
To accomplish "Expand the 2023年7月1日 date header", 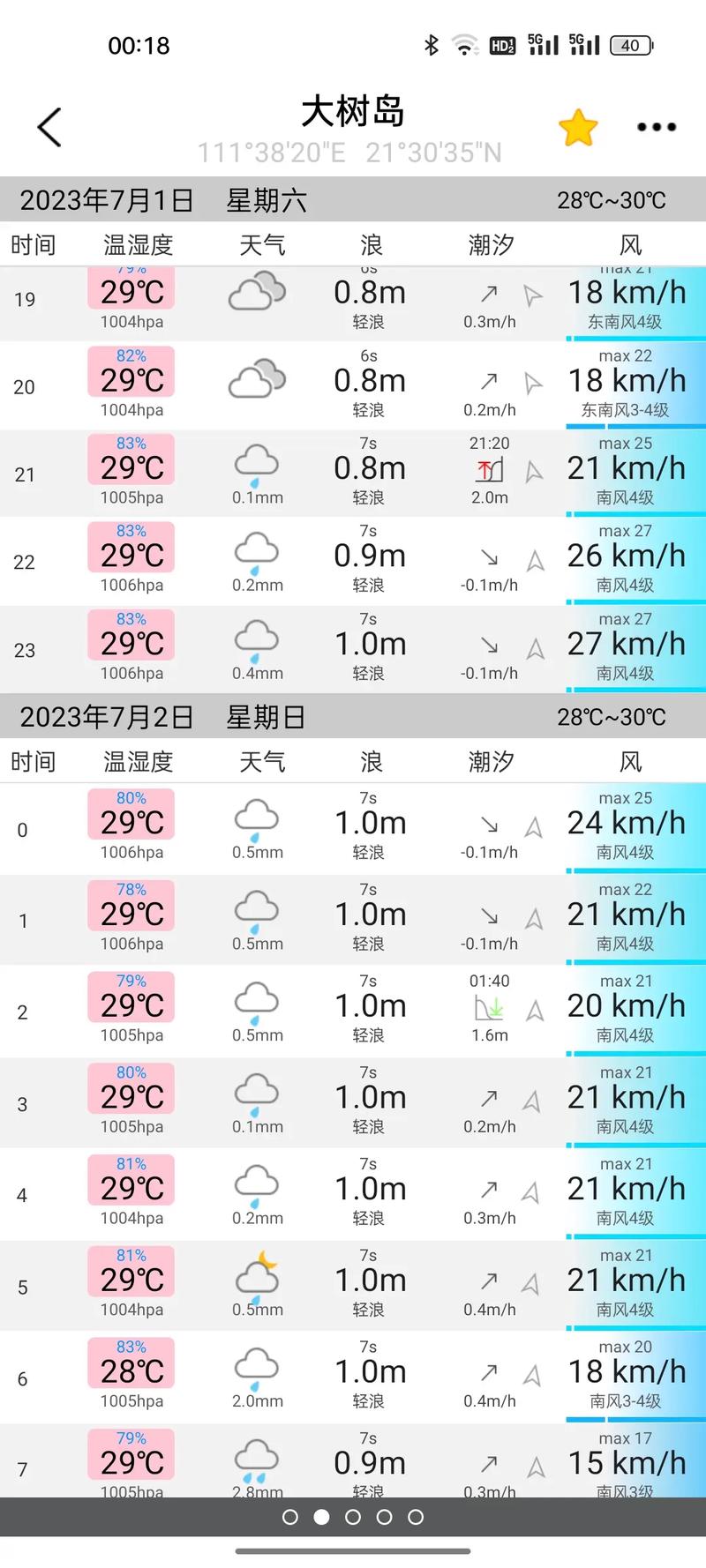I will [x=108, y=199].
